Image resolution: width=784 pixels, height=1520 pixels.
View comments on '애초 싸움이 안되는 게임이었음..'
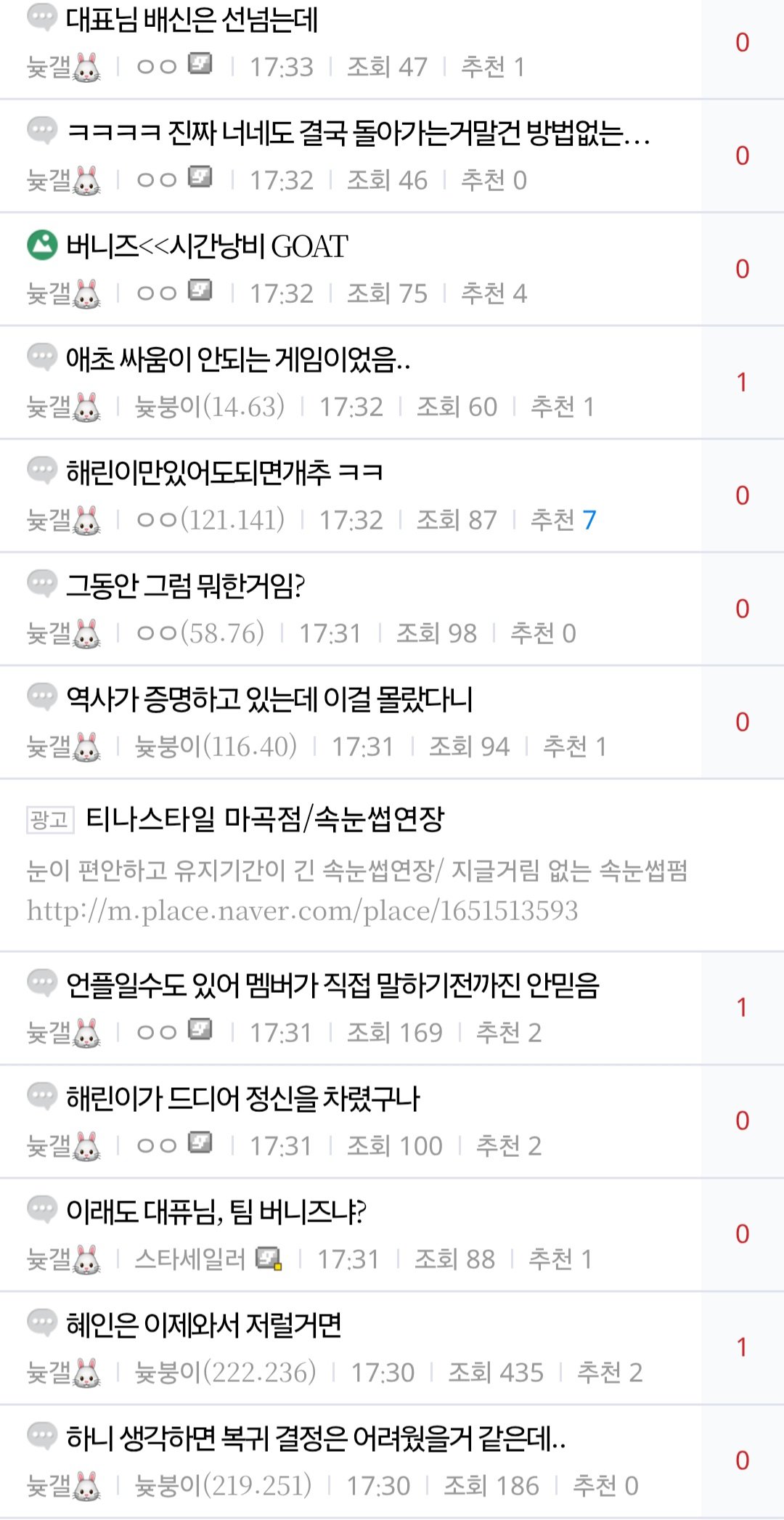(x=742, y=383)
